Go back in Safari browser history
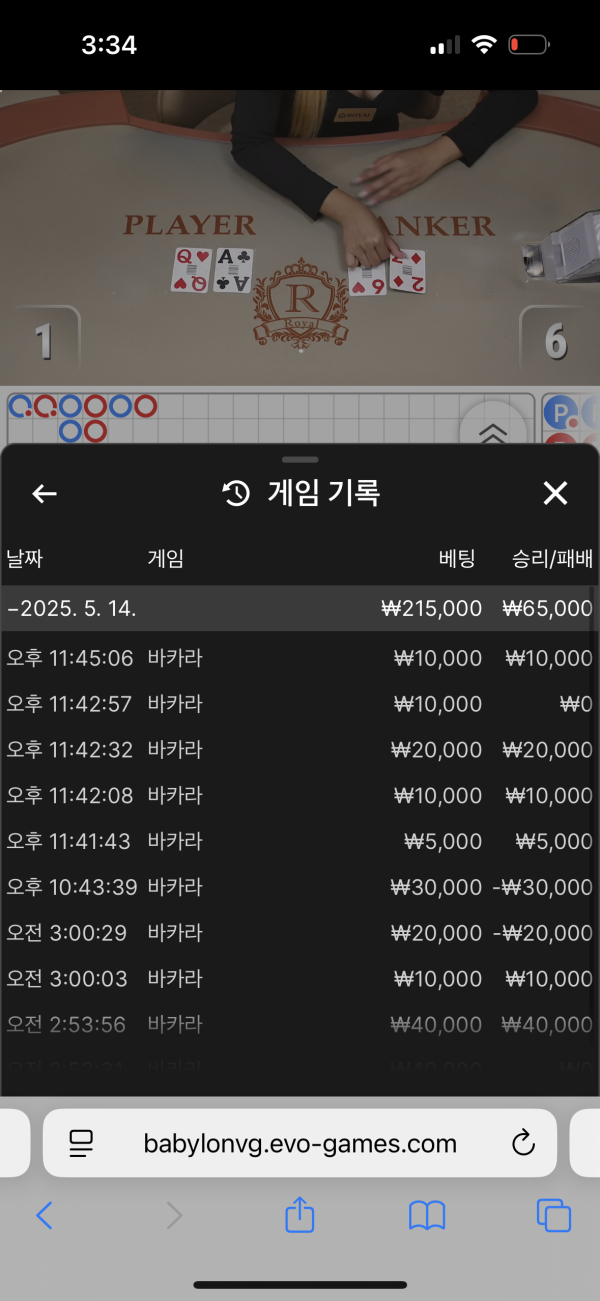This screenshot has width=600, height=1301. pos(44,1215)
